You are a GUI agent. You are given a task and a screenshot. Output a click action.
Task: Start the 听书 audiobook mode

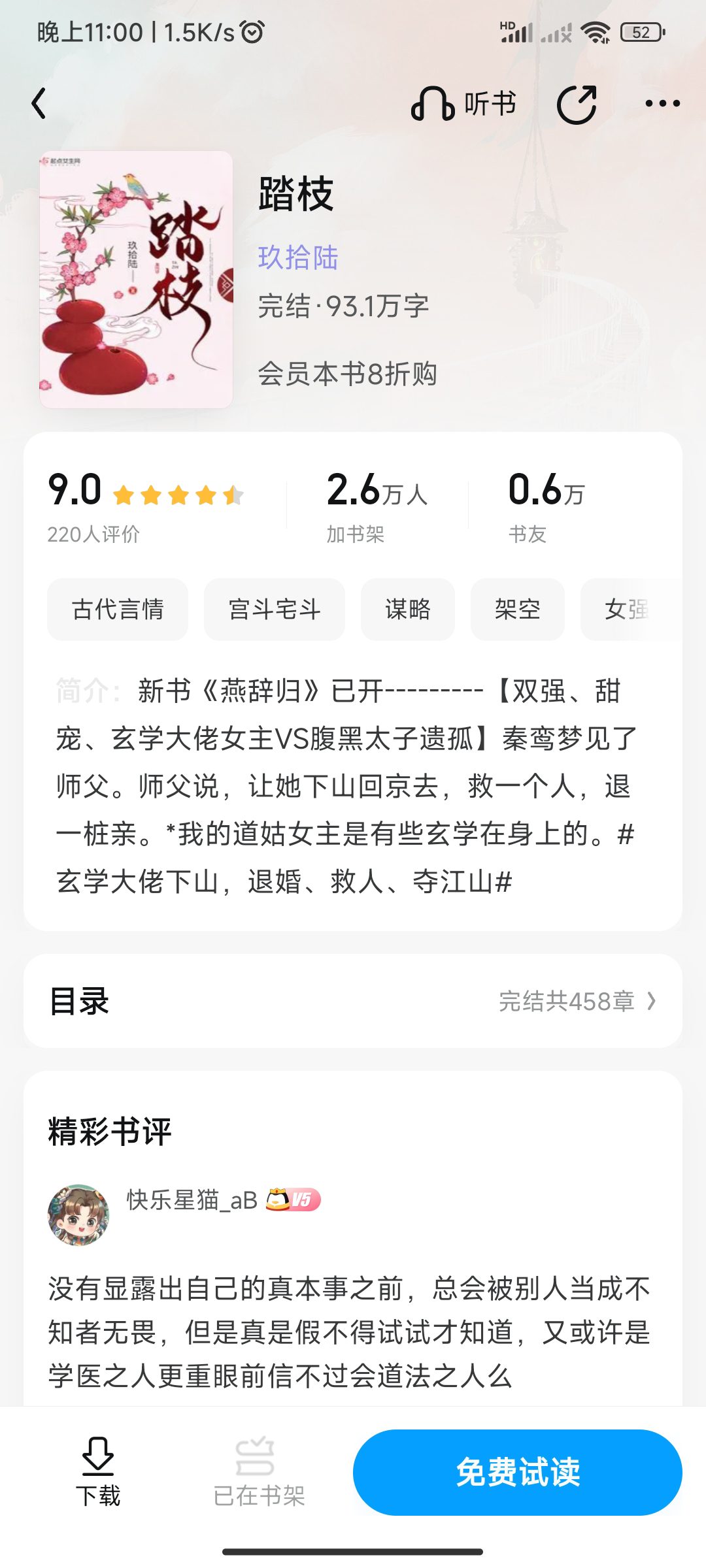pyautogui.click(x=463, y=104)
